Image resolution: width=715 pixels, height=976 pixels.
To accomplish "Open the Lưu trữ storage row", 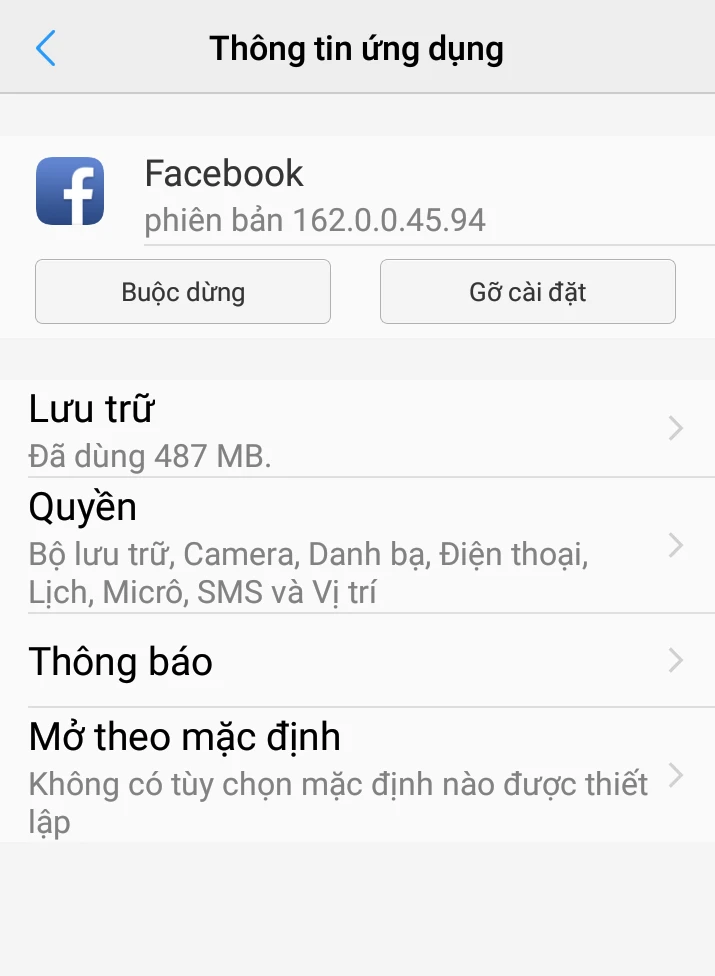I will 357,429.
